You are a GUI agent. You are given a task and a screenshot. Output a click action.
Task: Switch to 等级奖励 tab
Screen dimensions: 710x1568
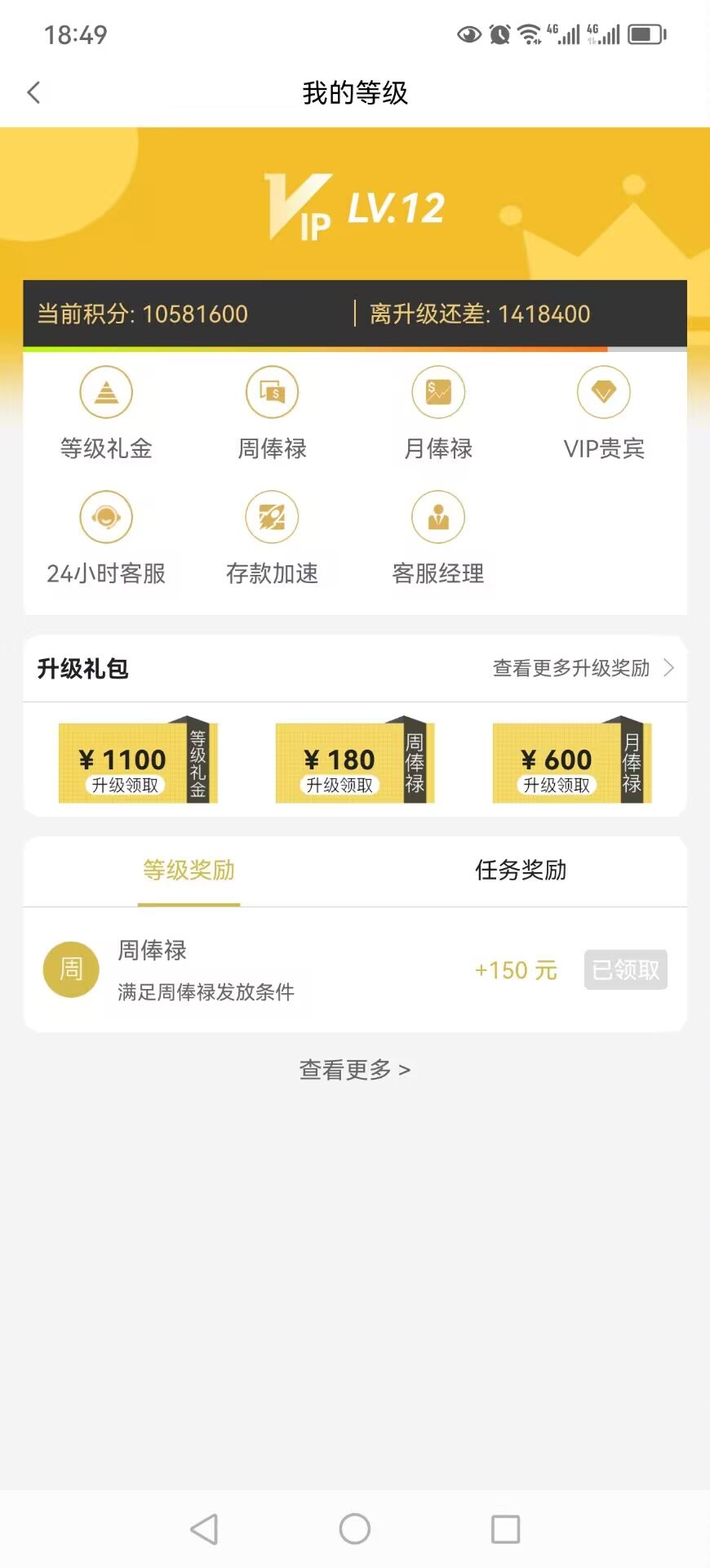pyautogui.click(x=189, y=871)
